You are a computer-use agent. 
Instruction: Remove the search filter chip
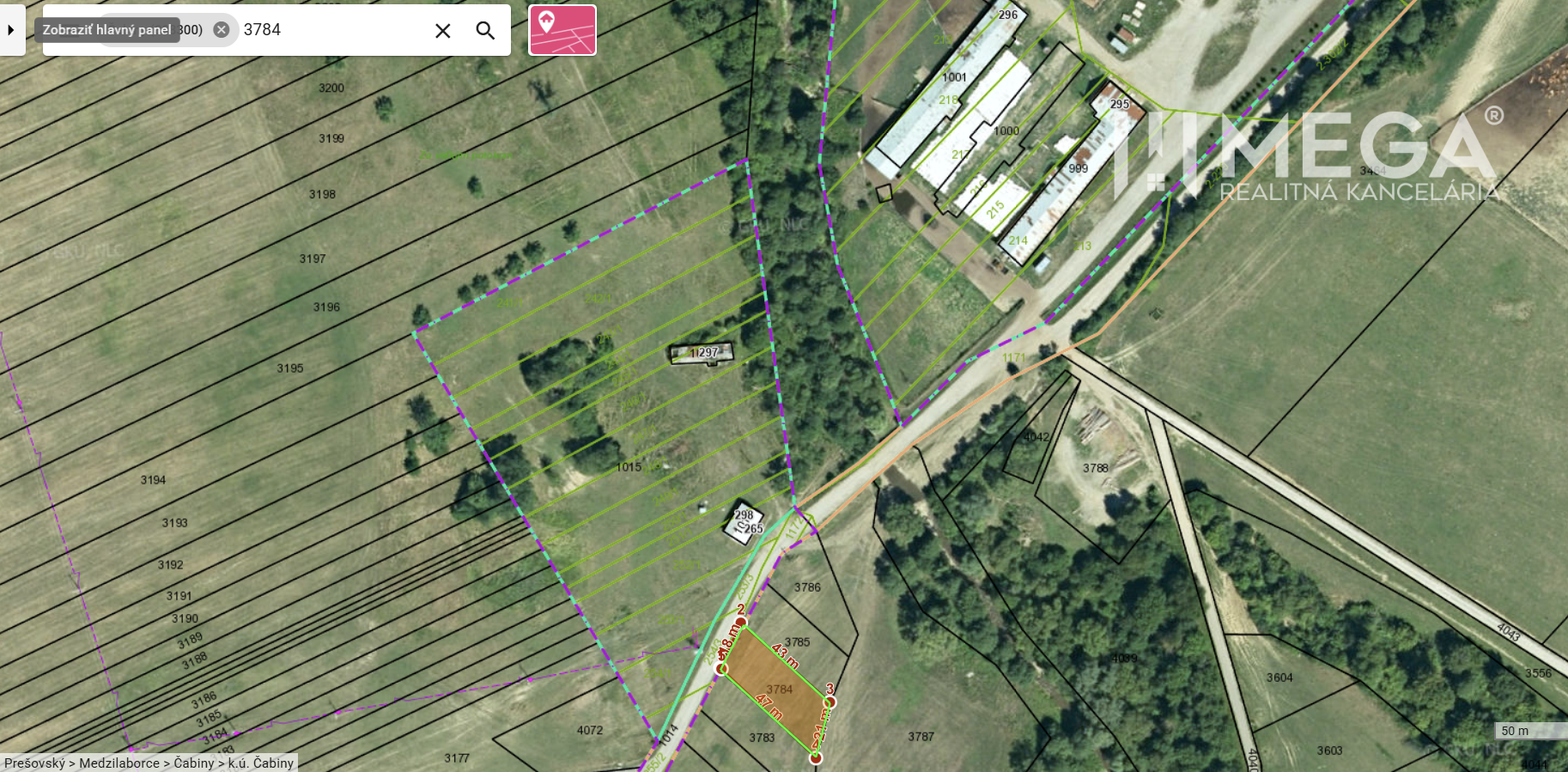(222, 30)
